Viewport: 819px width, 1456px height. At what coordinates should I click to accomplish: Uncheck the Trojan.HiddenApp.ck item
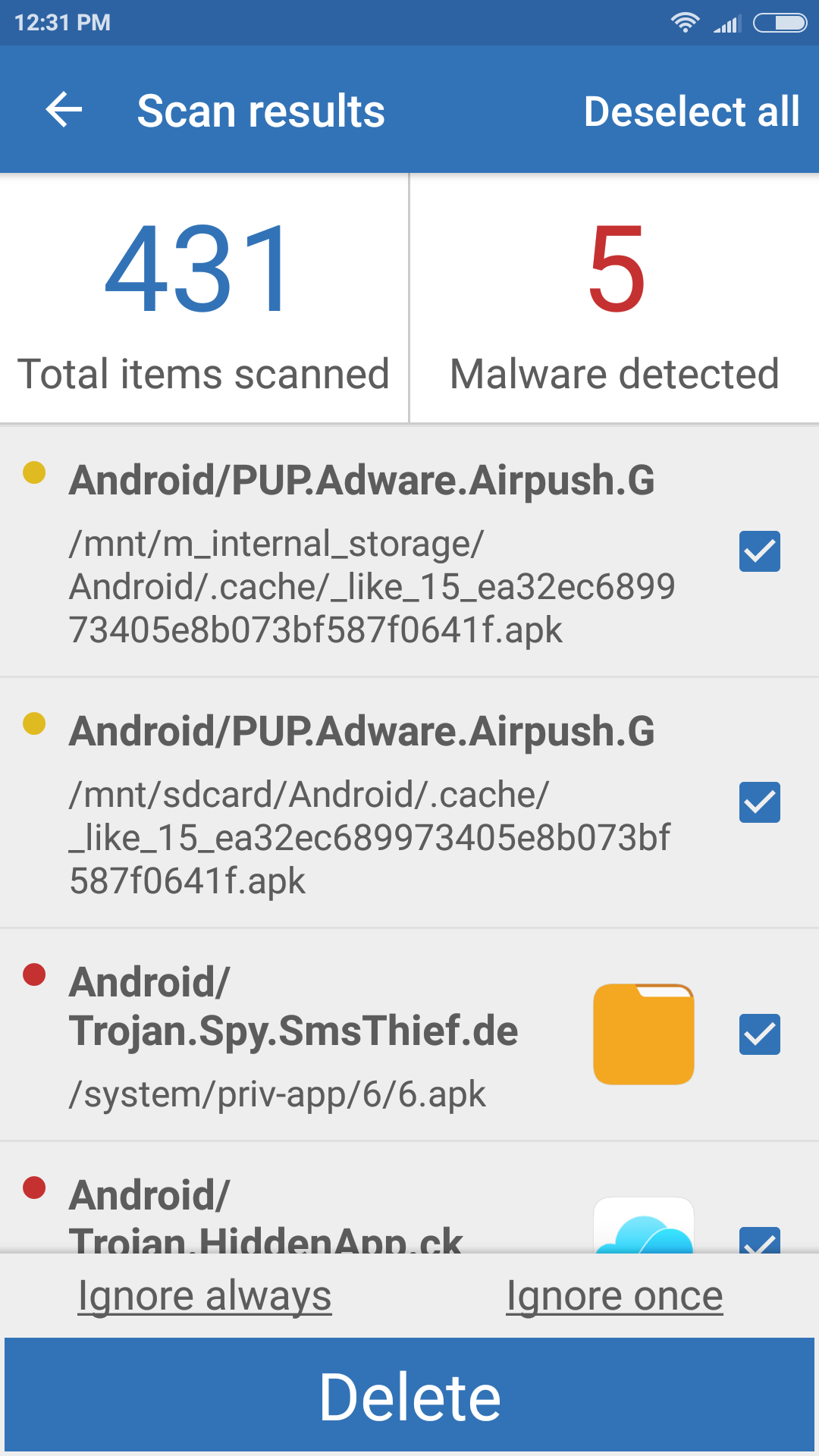point(759,1241)
